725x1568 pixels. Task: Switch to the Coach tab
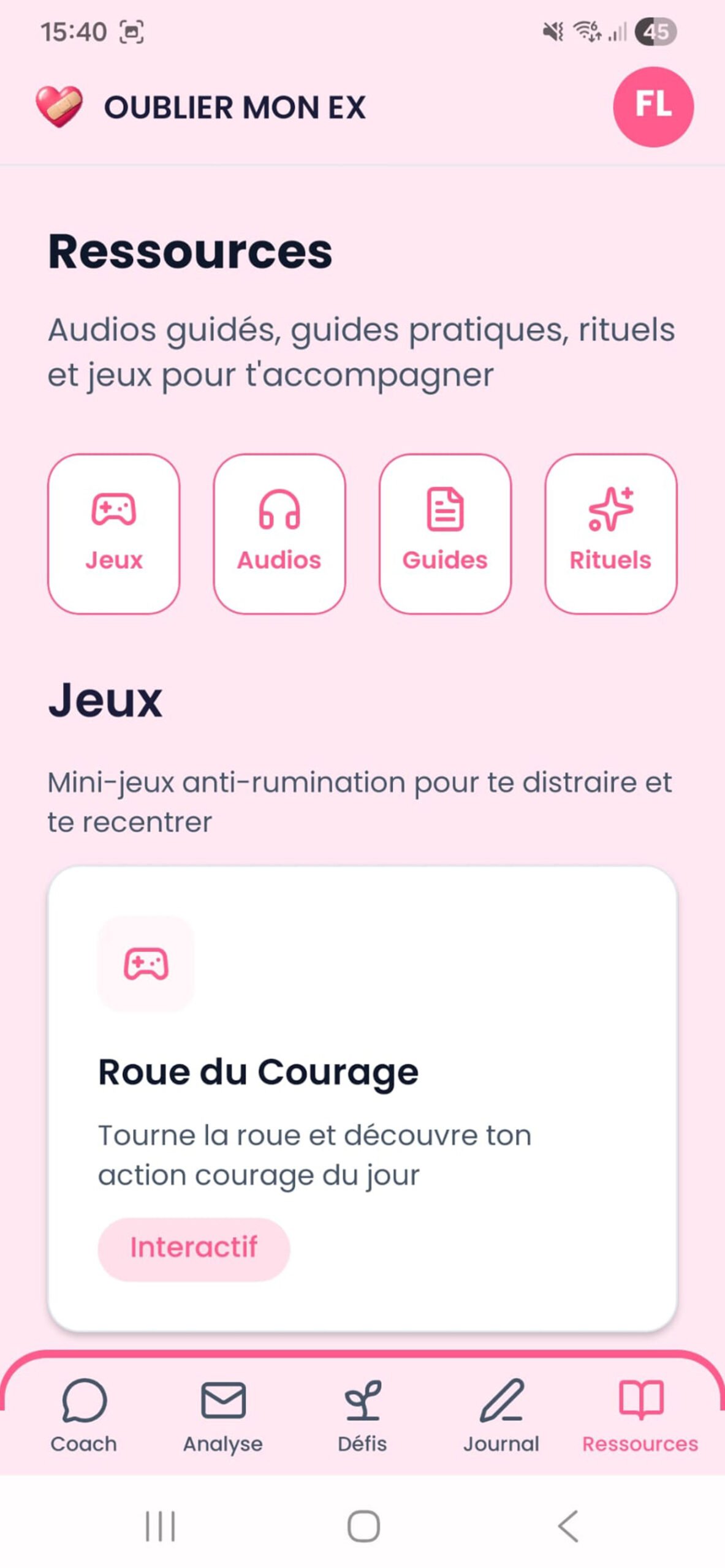click(x=83, y=1421)
